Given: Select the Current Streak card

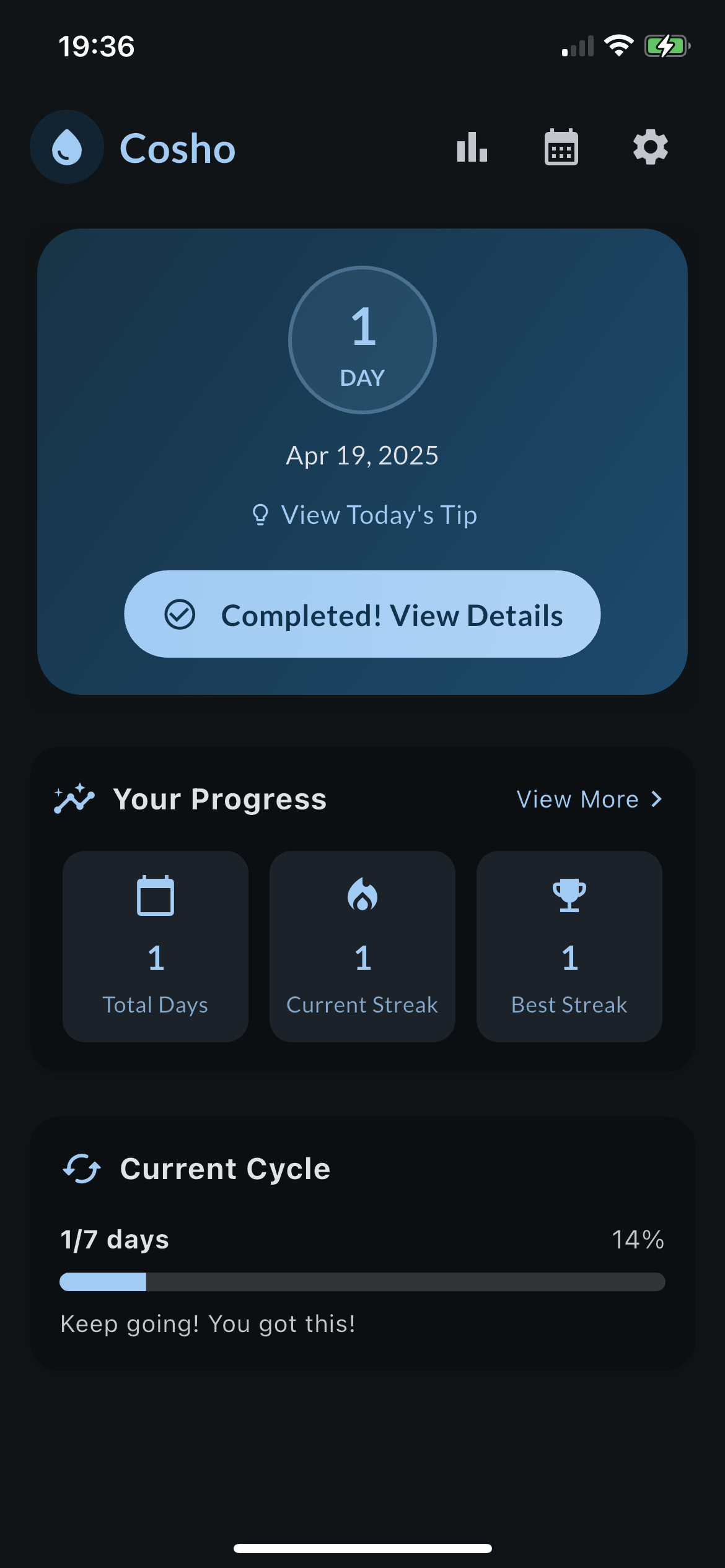Looking at the screenshot, I should tap(362, 946).
